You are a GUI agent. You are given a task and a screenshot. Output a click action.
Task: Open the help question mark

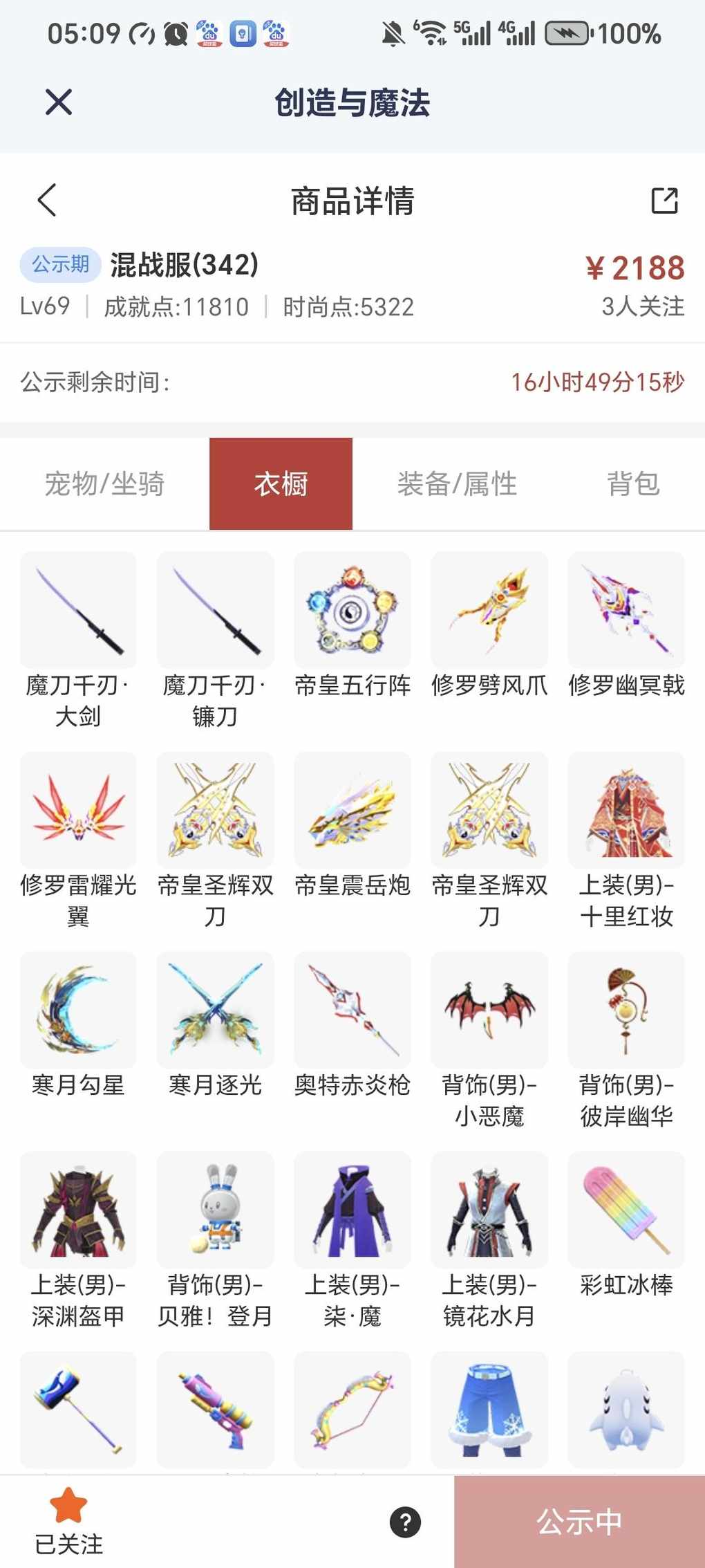pos(405,1522)
